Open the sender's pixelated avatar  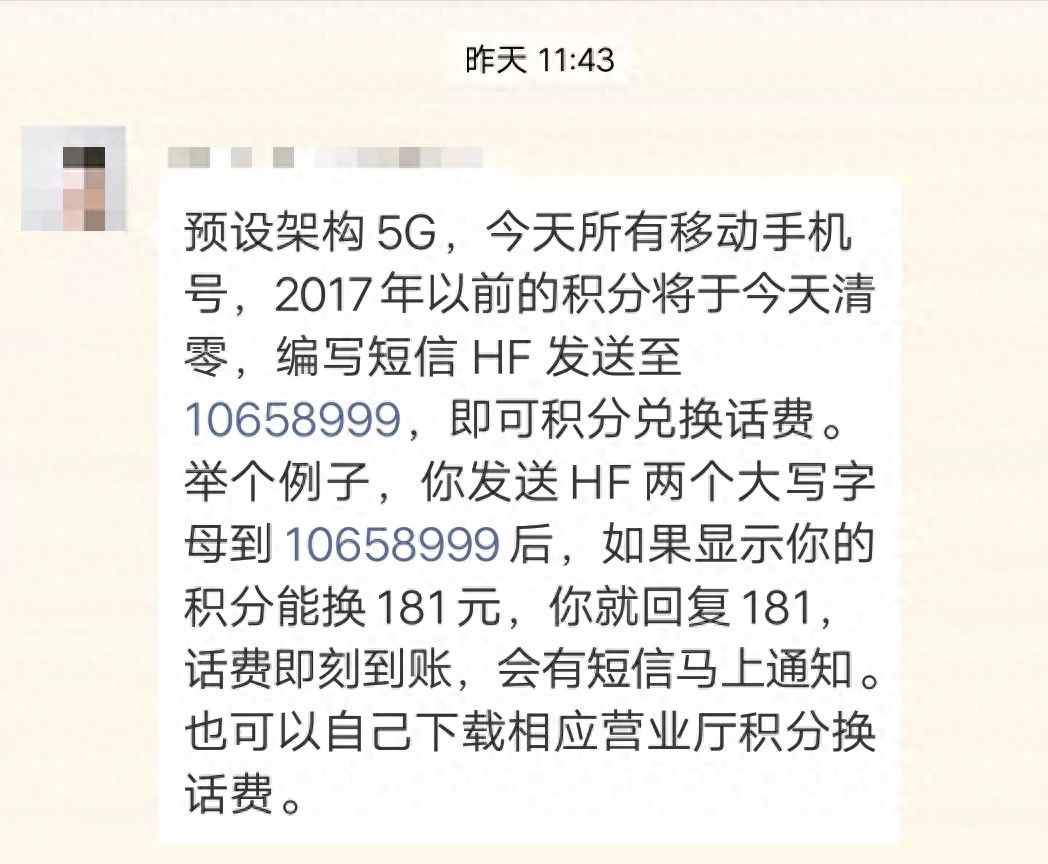[x=73, y=179]
